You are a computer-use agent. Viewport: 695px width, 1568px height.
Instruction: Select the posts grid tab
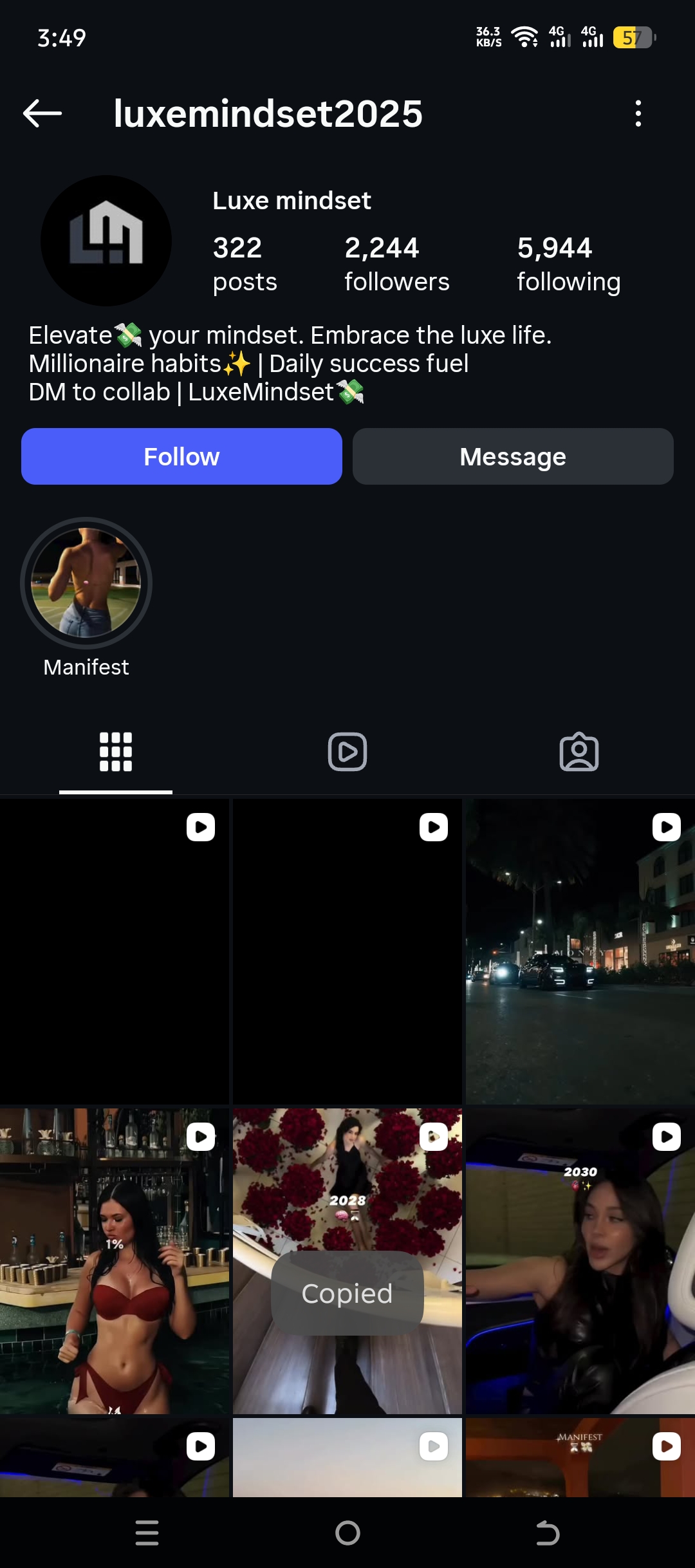click(x=116, y=752)
